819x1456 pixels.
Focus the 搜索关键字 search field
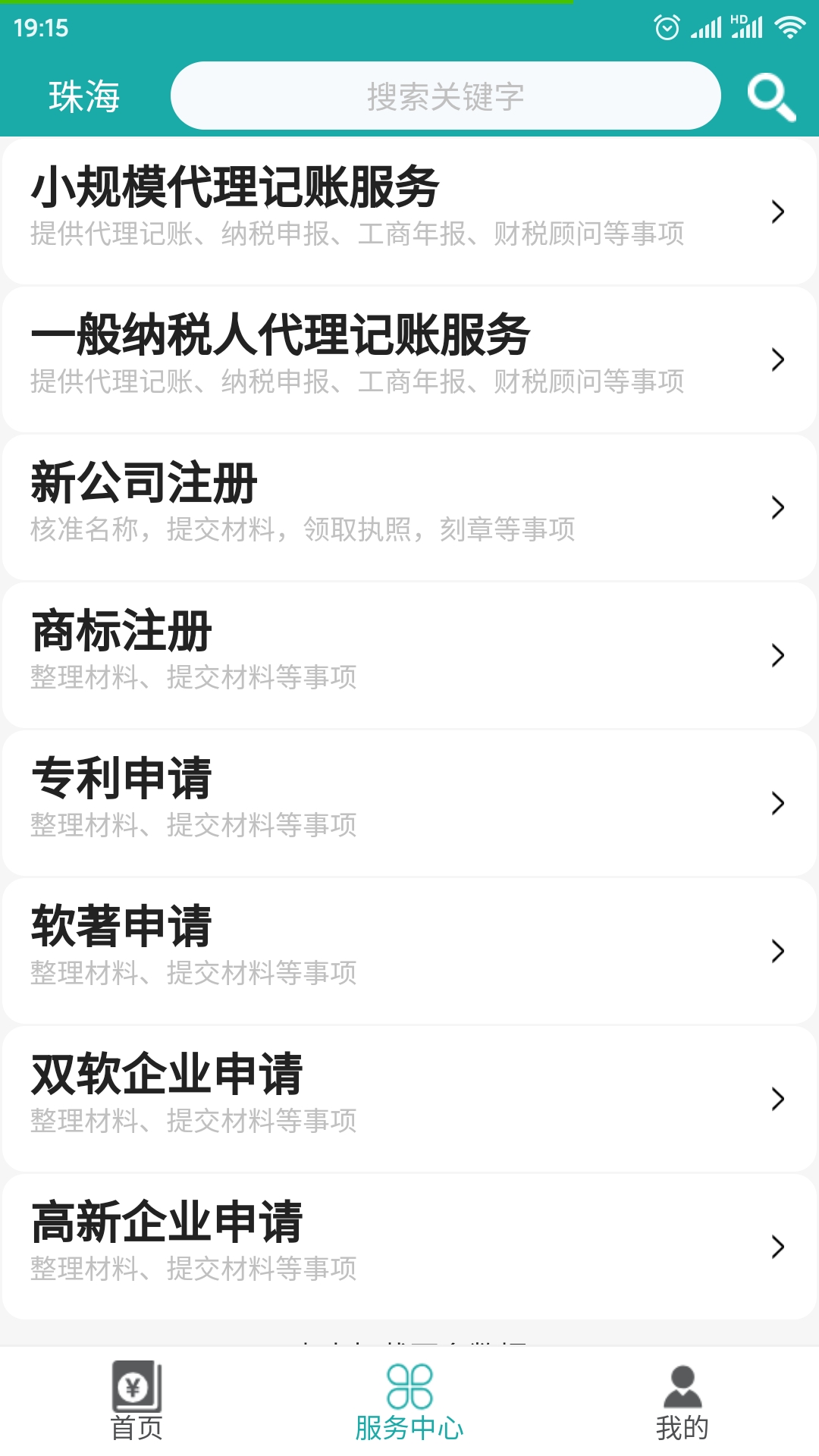445,96
